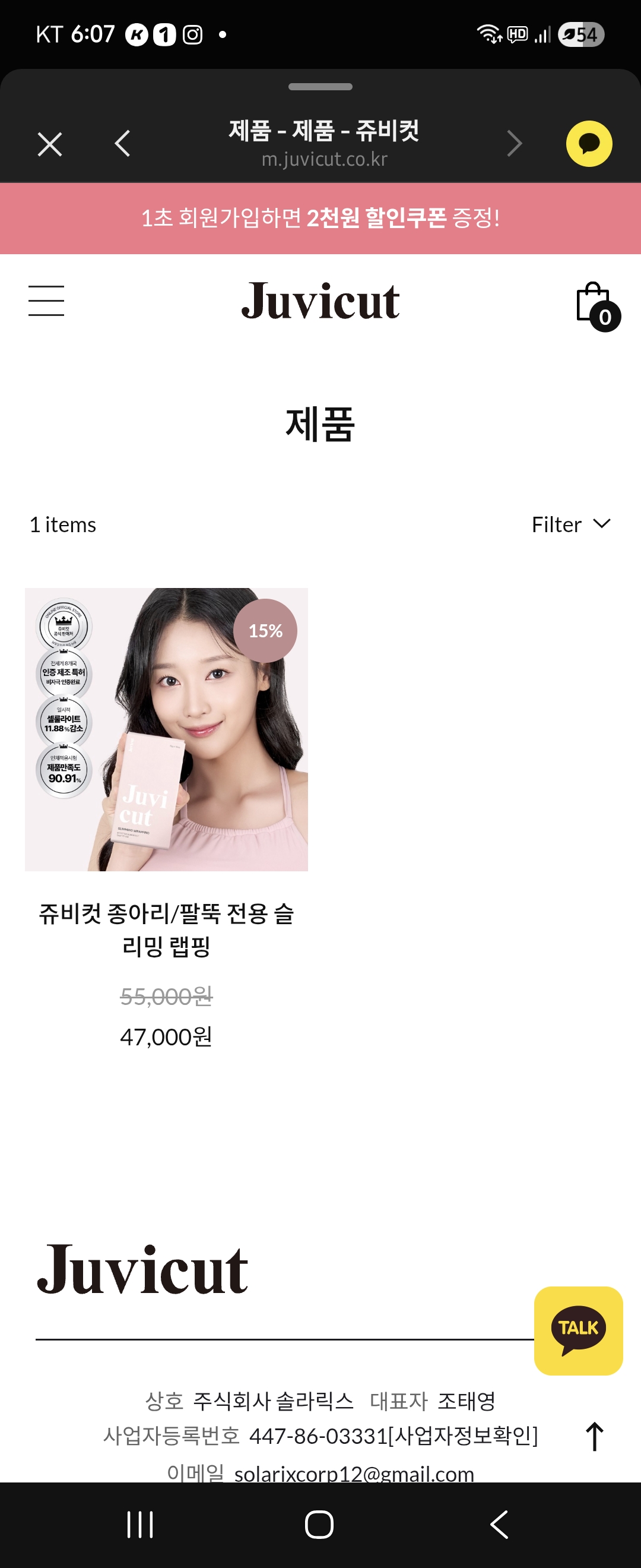Tap the system home button
Screen dimensions: 641x1568
tap(319, 1525)
